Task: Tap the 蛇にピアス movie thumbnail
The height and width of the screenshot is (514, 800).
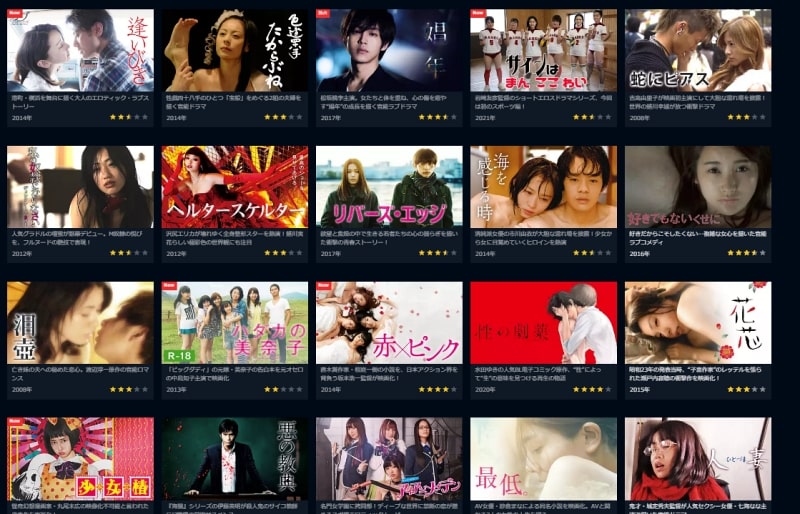Action: click(x=698, y=51)
